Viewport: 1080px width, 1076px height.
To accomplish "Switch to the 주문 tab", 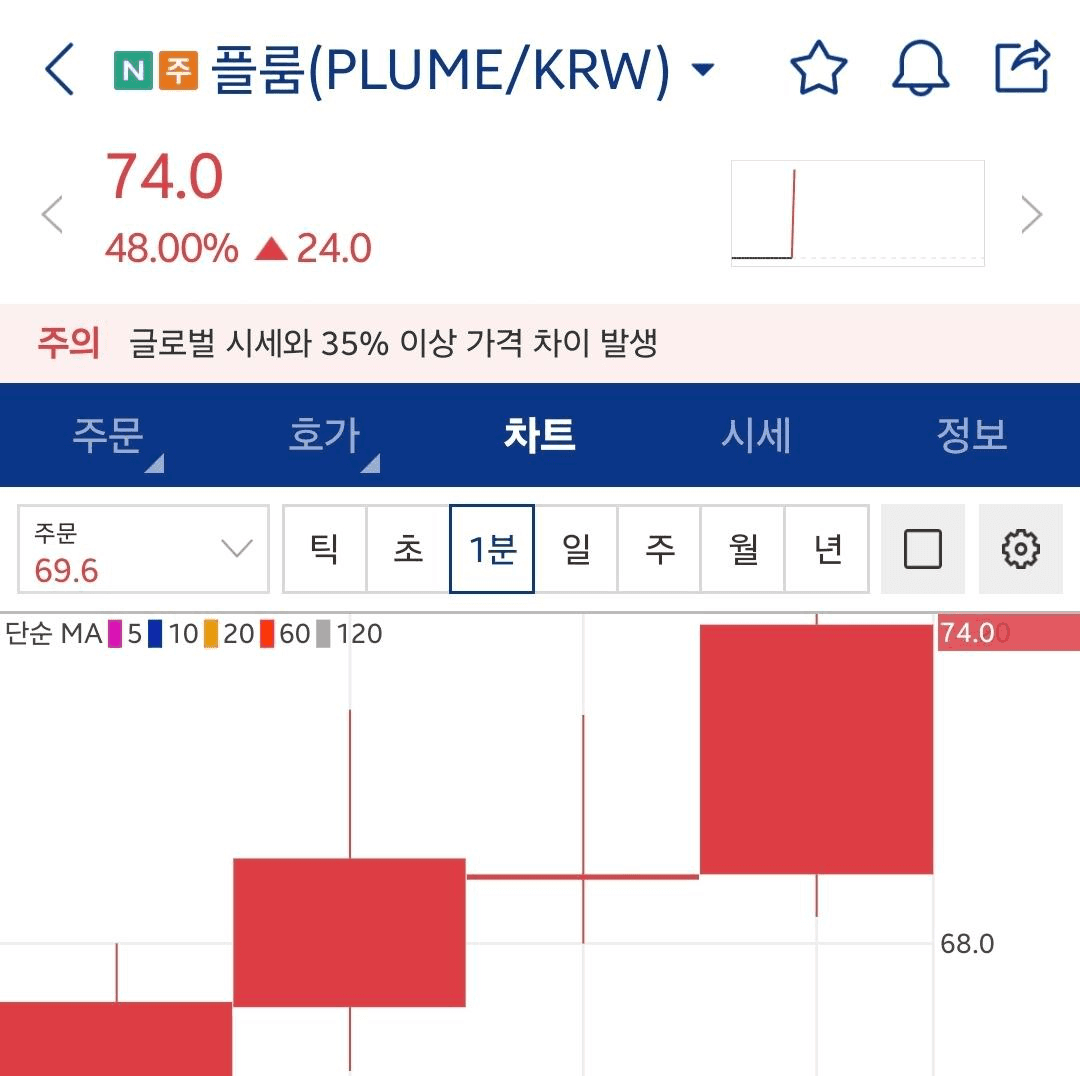I will coord(108,436).
